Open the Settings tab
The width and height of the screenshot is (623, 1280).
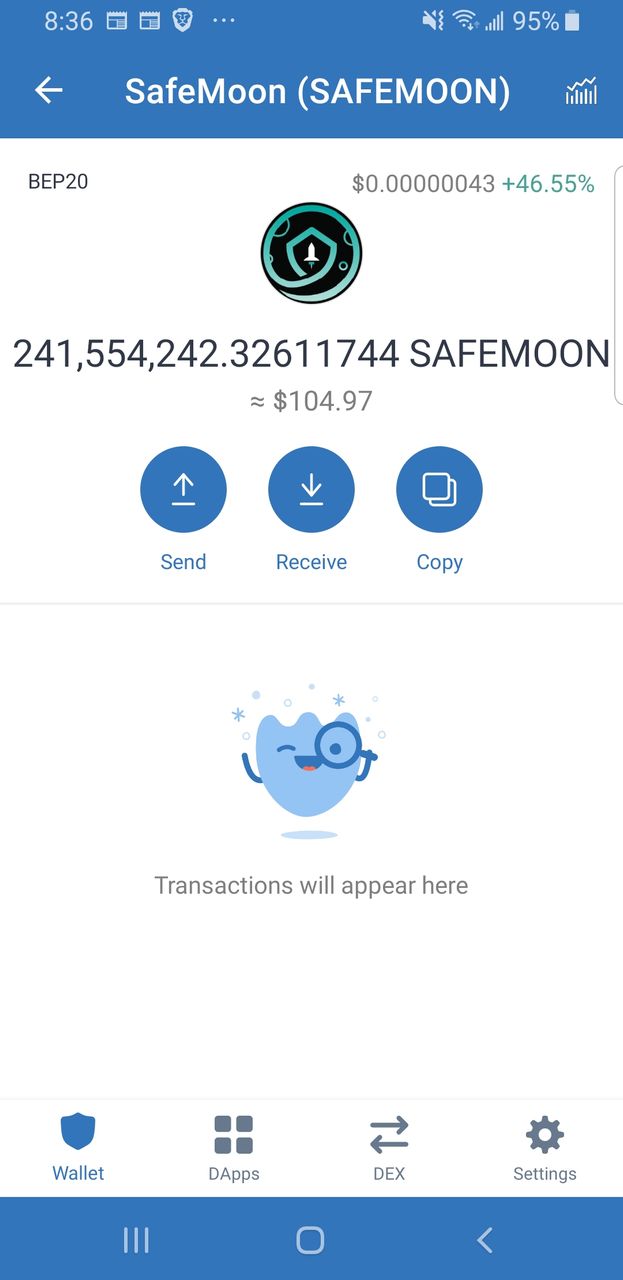(545, 1148)
